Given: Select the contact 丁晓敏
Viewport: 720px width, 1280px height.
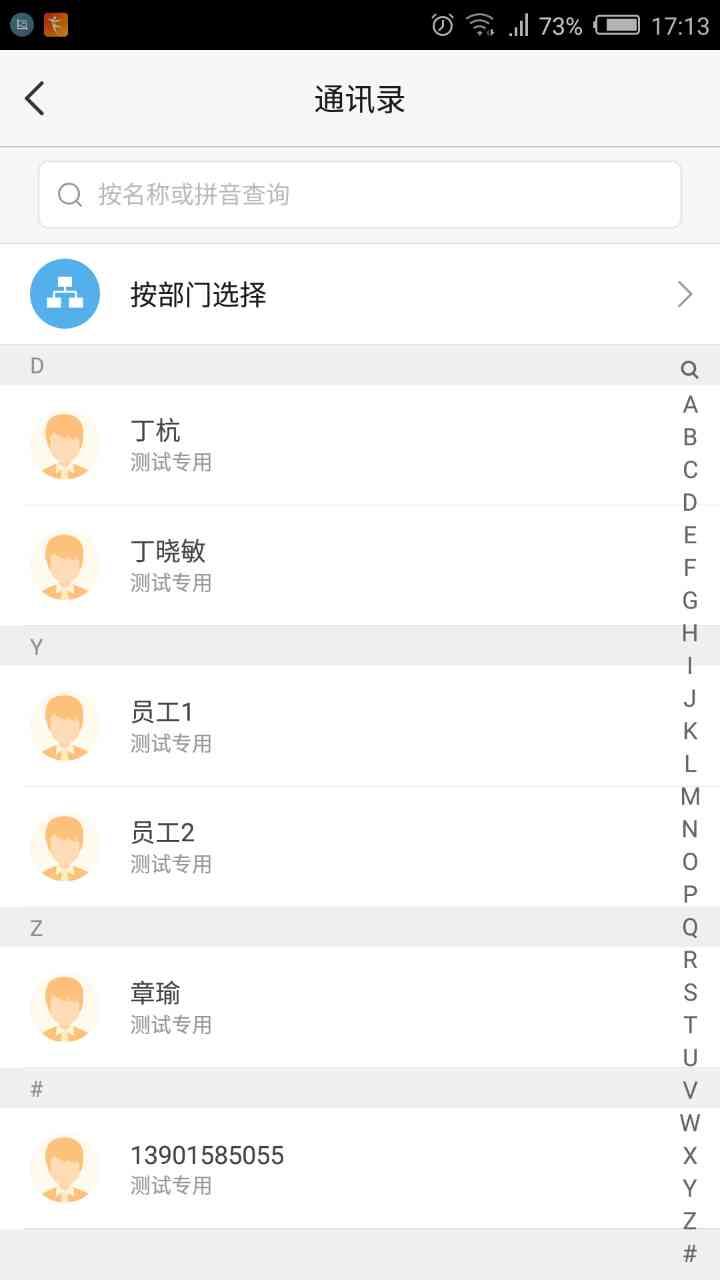Looking at the screenshot, I should (x=340, y=565).
